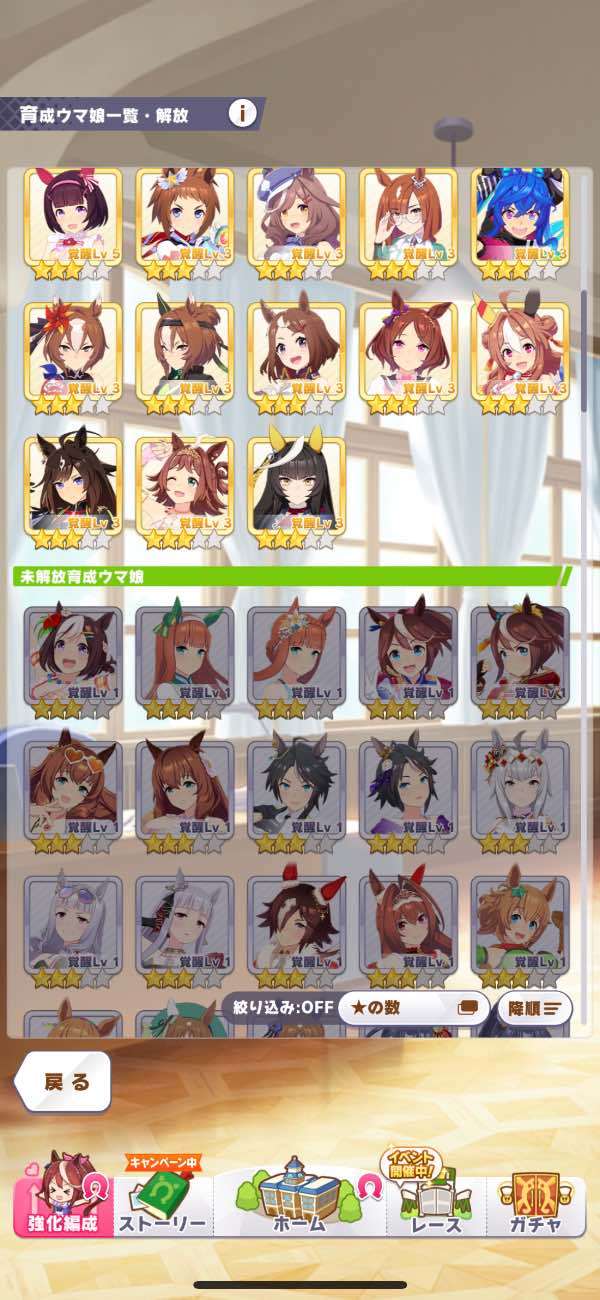
Task: Open the ★の数 sort dropdown
Action: point(414,1007)
